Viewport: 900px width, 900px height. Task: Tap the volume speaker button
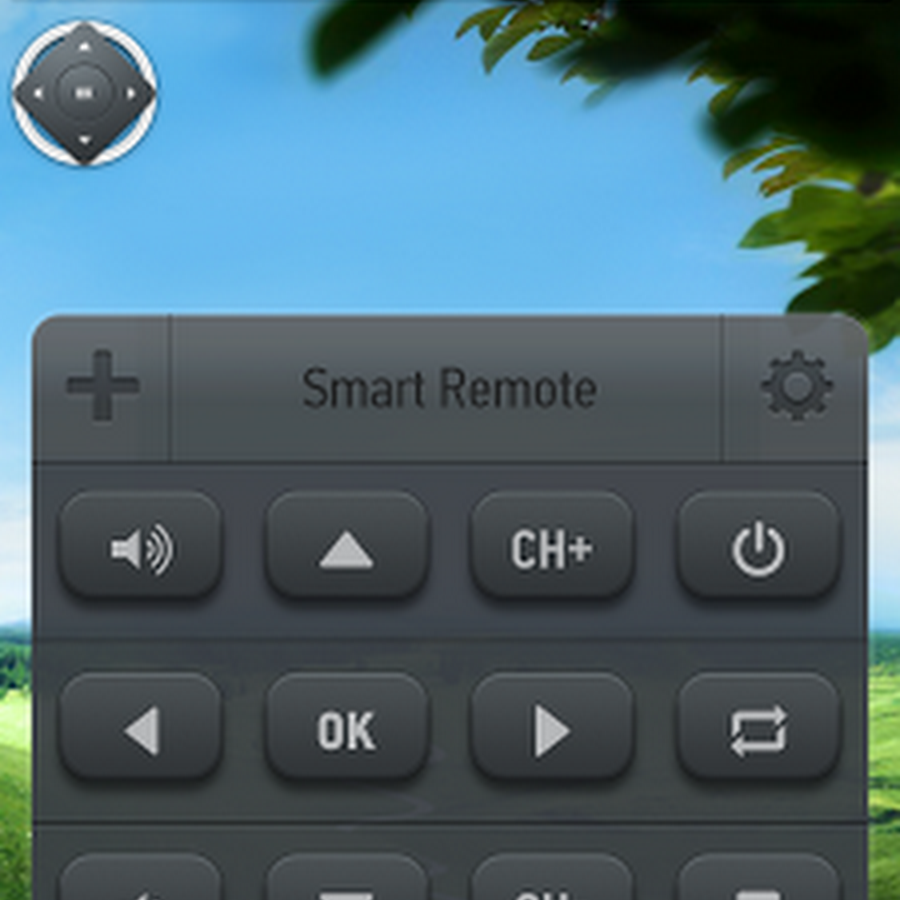click(141, 548)
